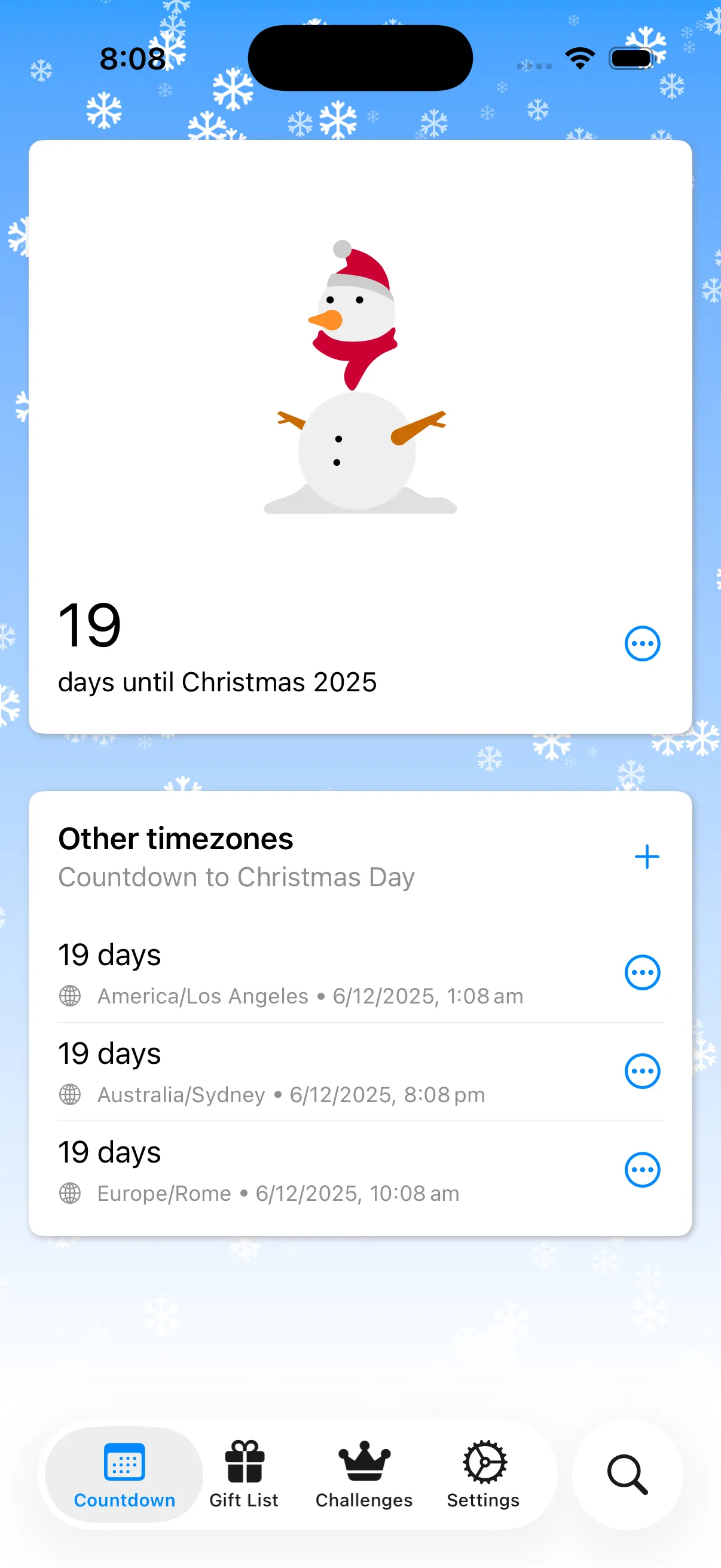721x1568 pixels.
Task: Click the globe icon beside Australia/Sydney
Action: click(x=69, y=1094)
